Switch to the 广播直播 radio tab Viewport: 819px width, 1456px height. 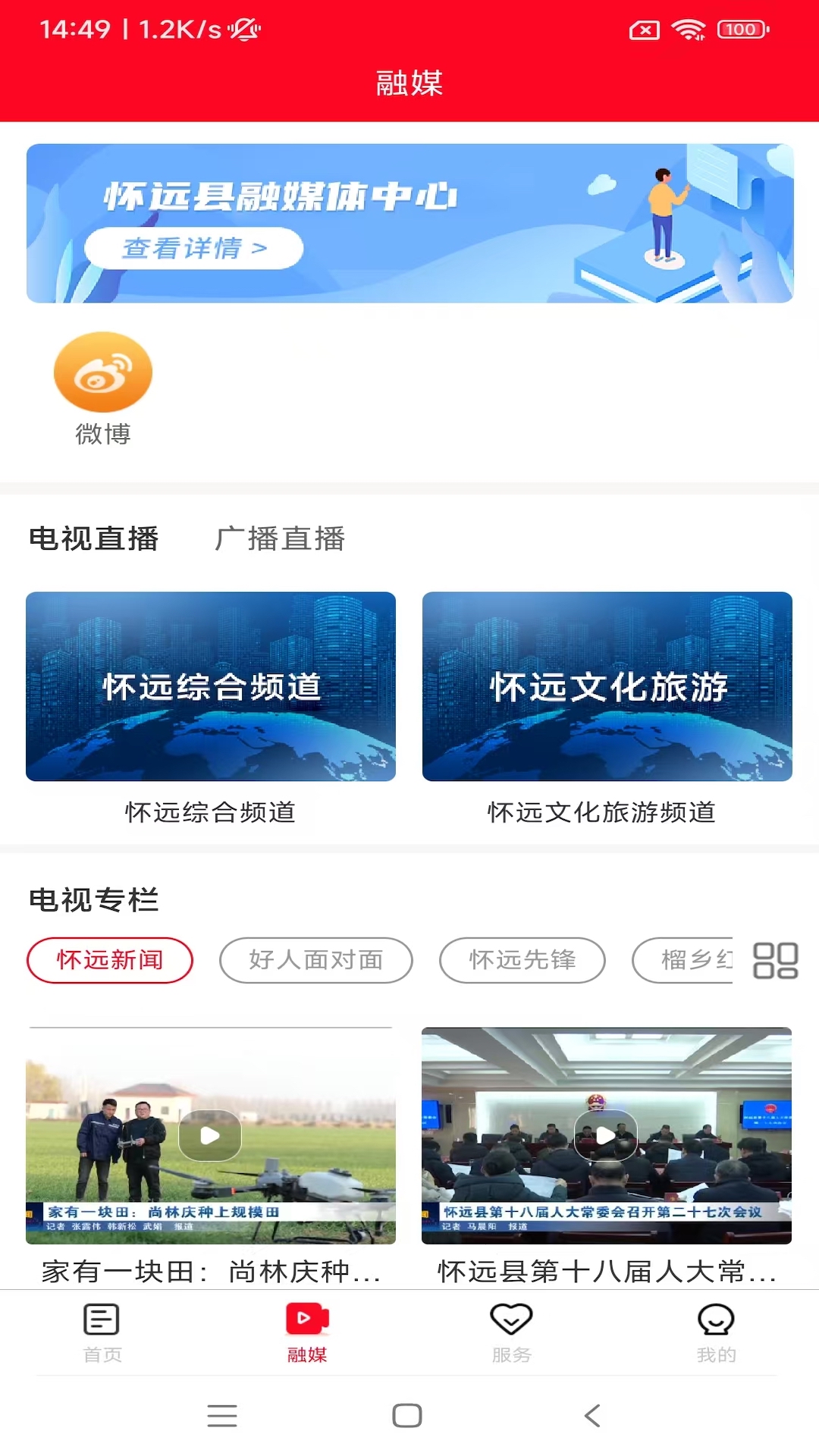[x=280, y=540]
